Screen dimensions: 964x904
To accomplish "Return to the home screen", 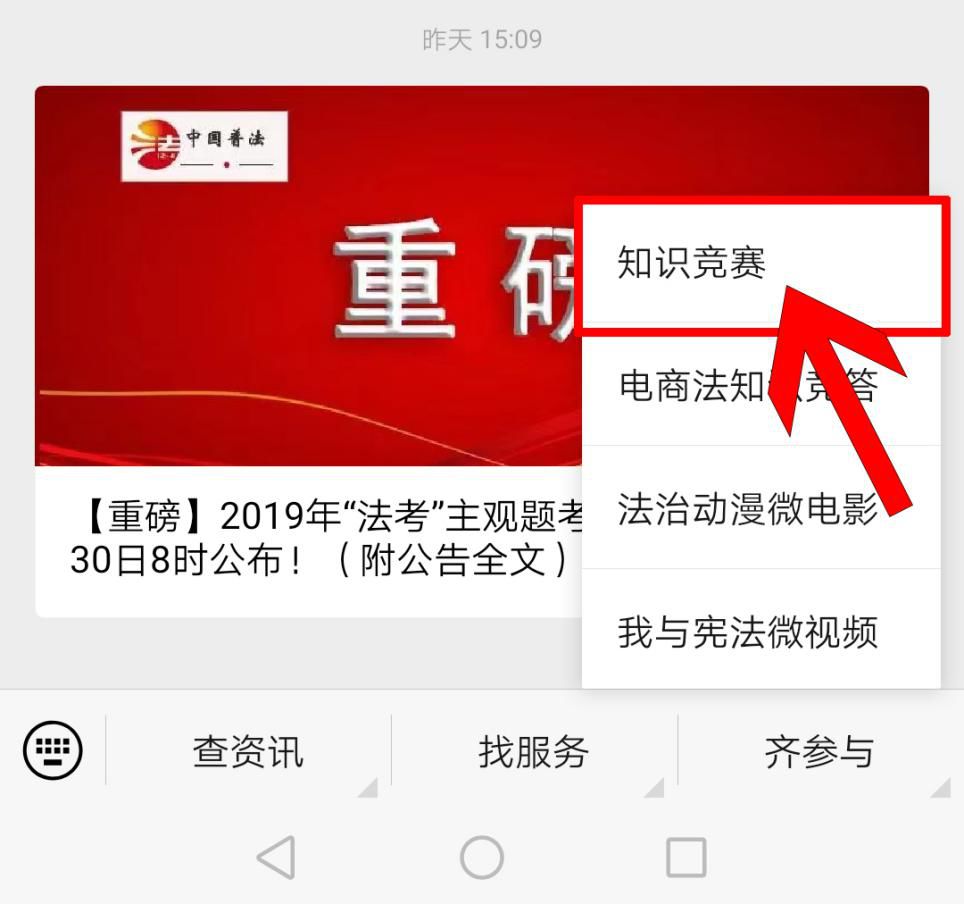I will click(x=482, y=857).
